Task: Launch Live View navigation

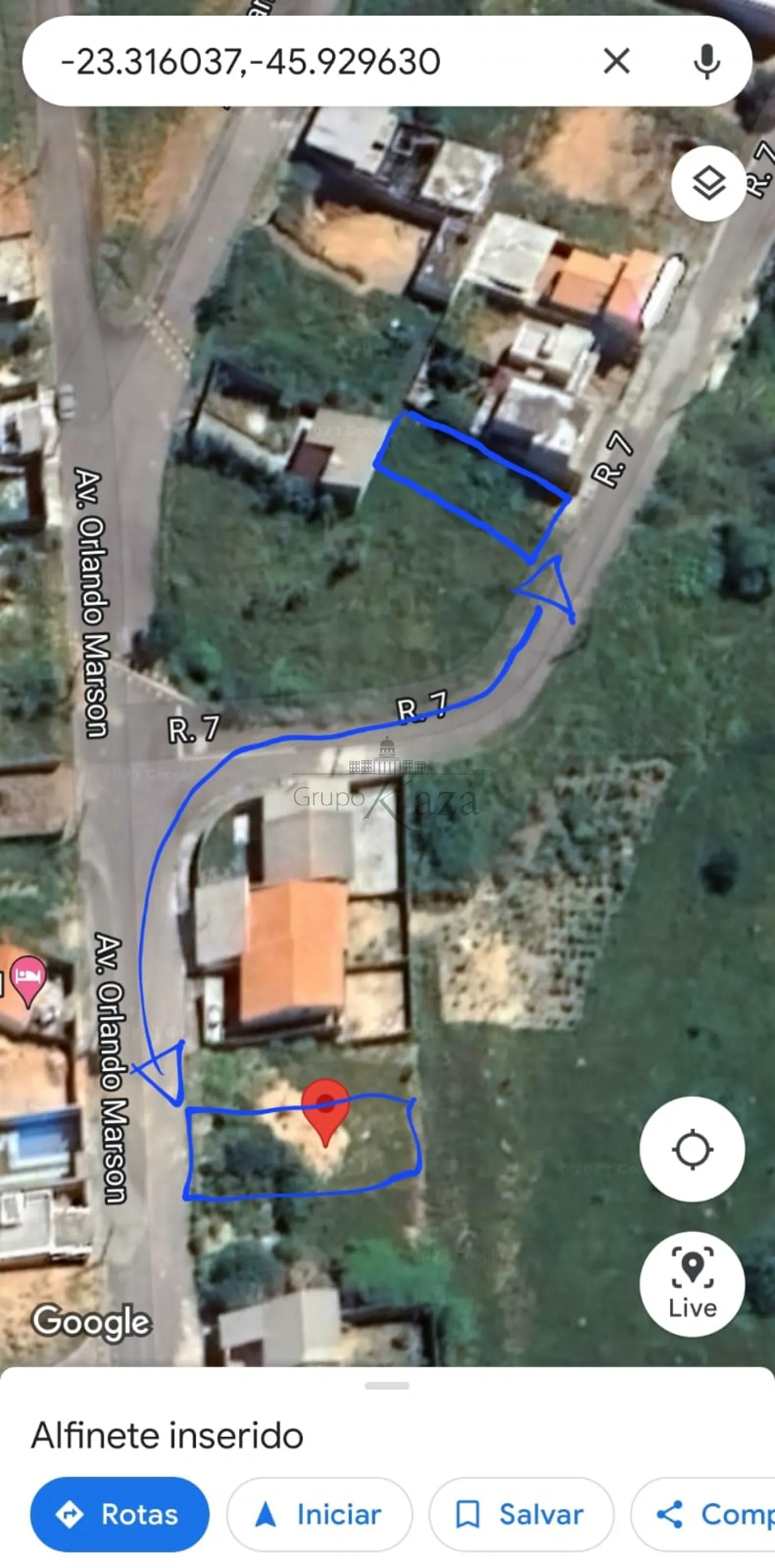Action: (x=693, y=1283)
